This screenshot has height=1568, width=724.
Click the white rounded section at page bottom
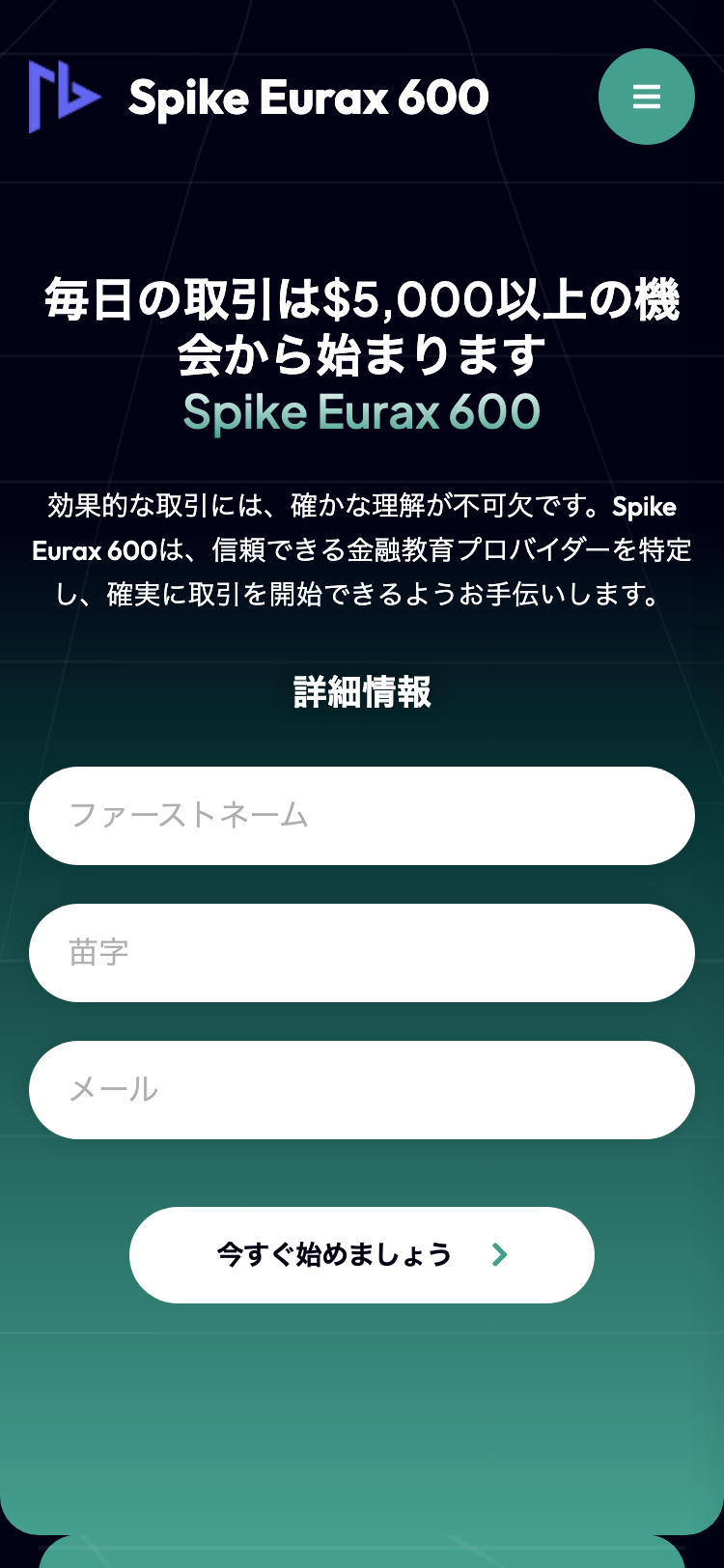pyautogui.click(x=361, y=1554)
